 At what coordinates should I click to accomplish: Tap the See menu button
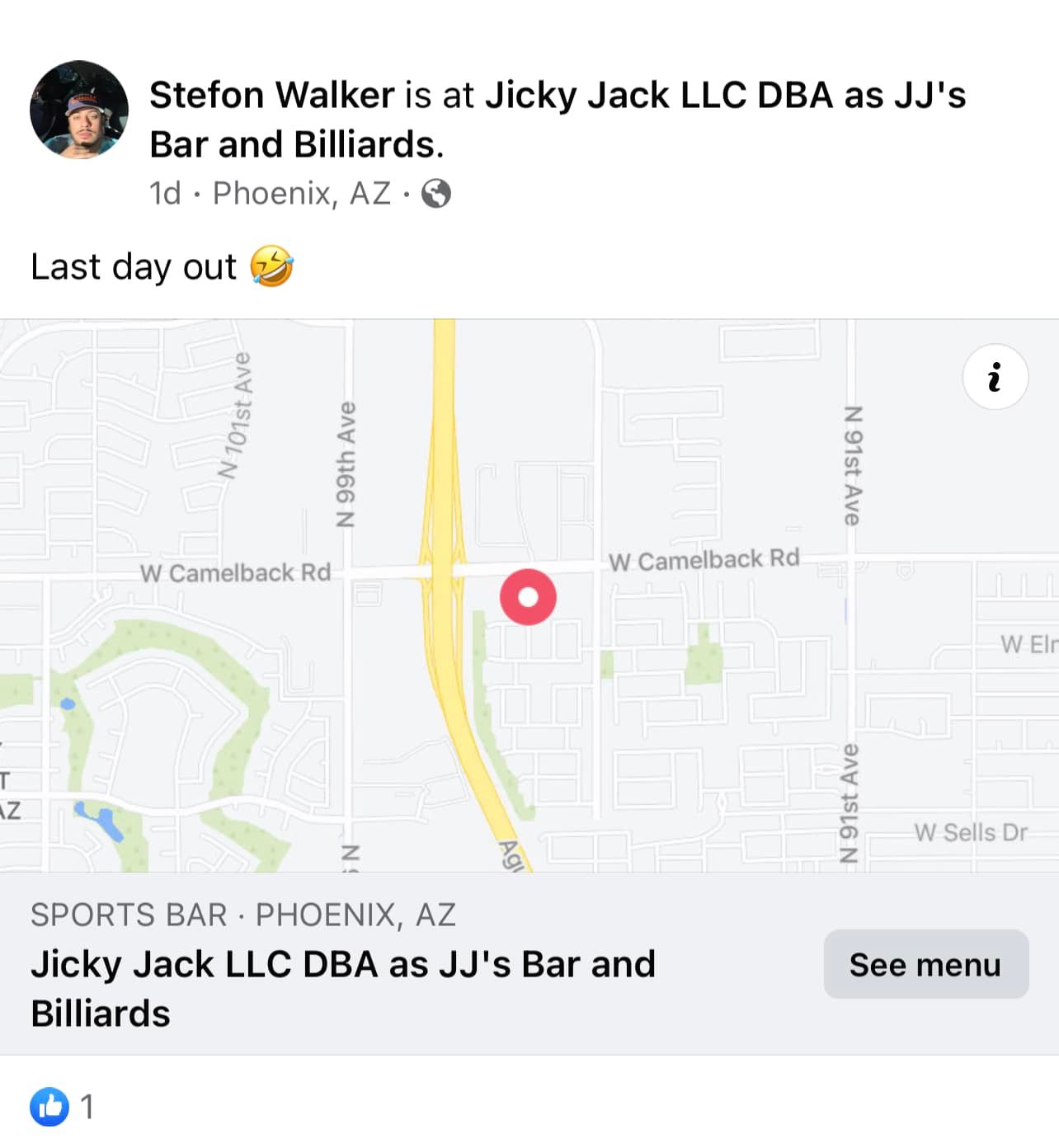tap(925, 964)
